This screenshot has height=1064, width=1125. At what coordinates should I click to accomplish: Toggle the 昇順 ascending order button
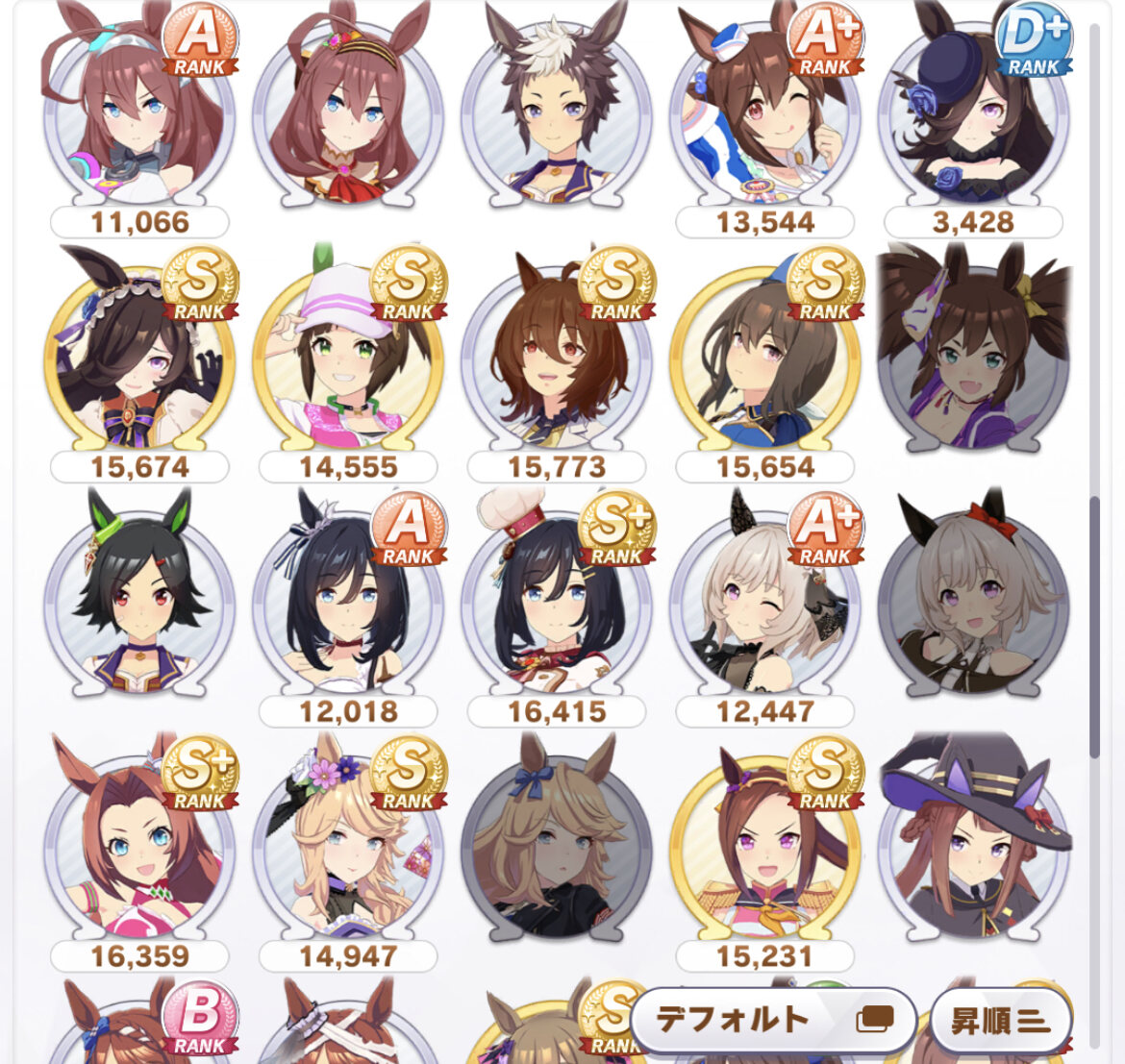click(1002, 1020)
